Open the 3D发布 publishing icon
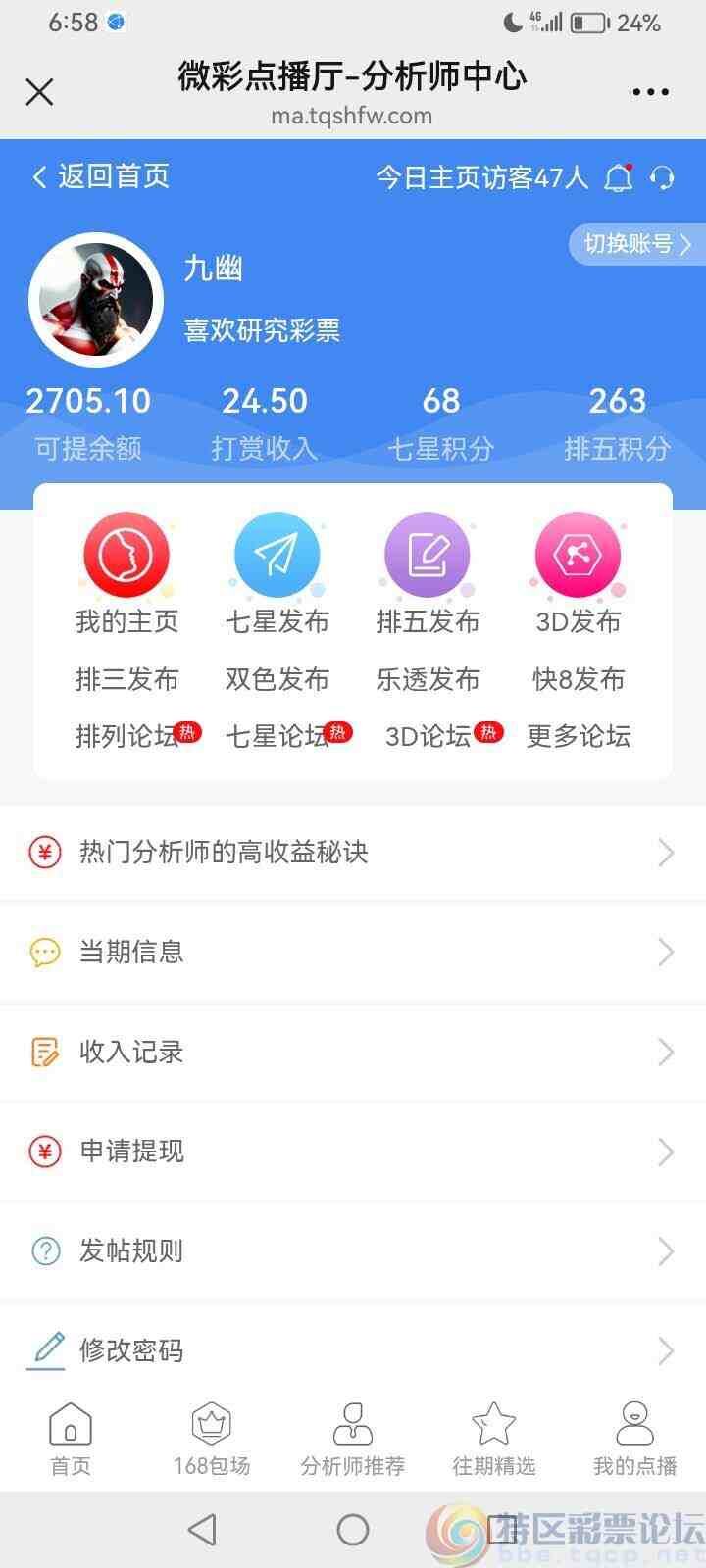The image size is (706, 1568). pos(578,554)
